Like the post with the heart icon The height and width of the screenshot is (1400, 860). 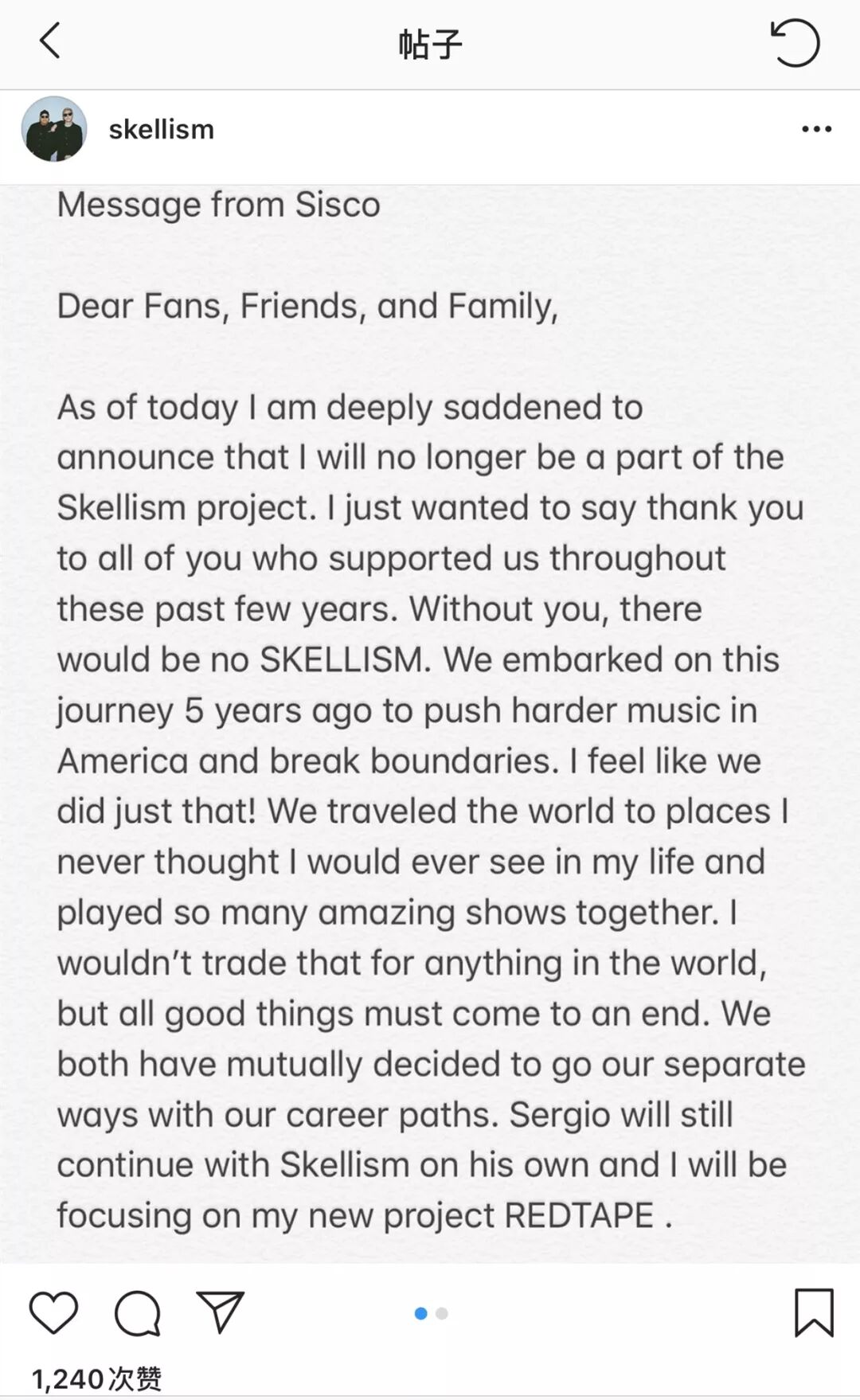53,1313
